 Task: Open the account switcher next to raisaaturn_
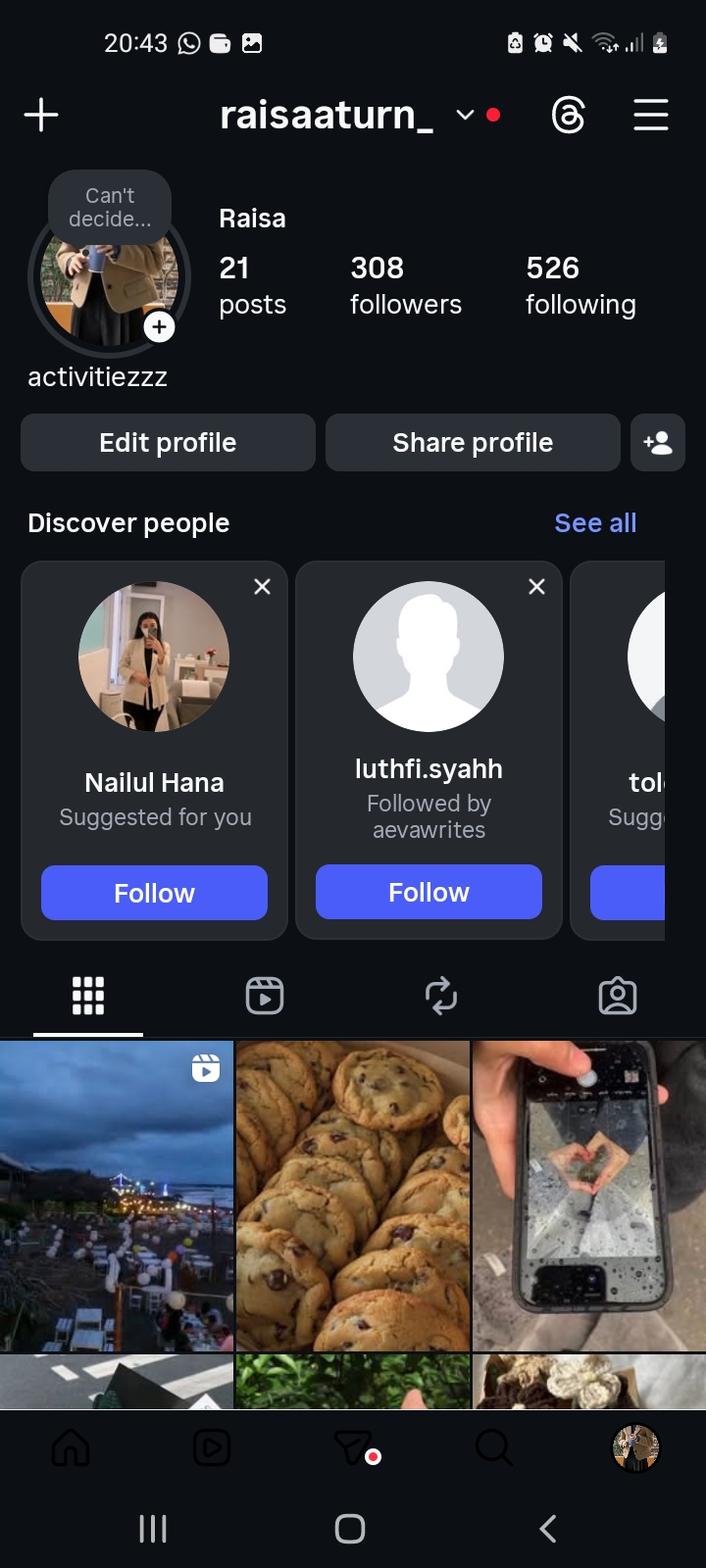[x=465, y=115]
